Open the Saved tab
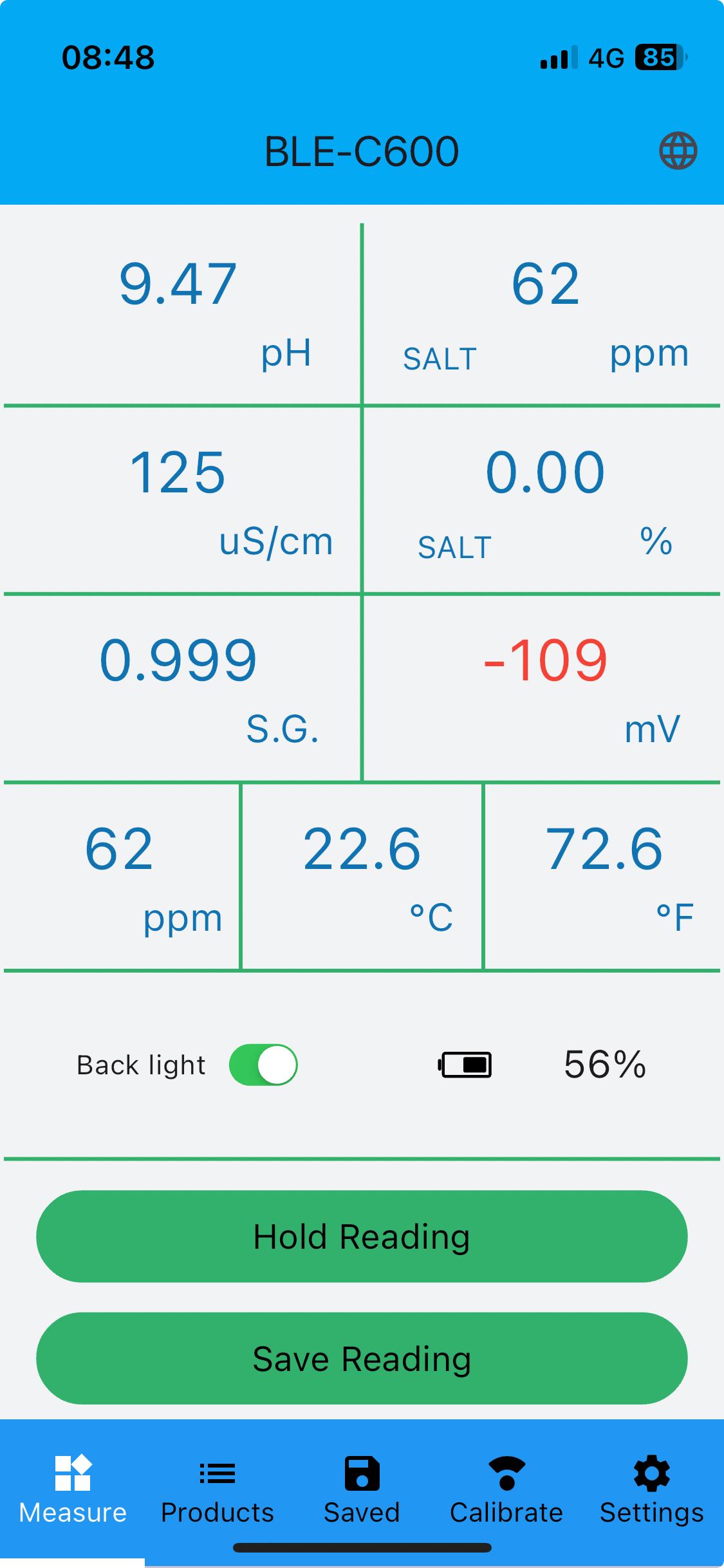724x1568 pixels. pos(362,1490)
